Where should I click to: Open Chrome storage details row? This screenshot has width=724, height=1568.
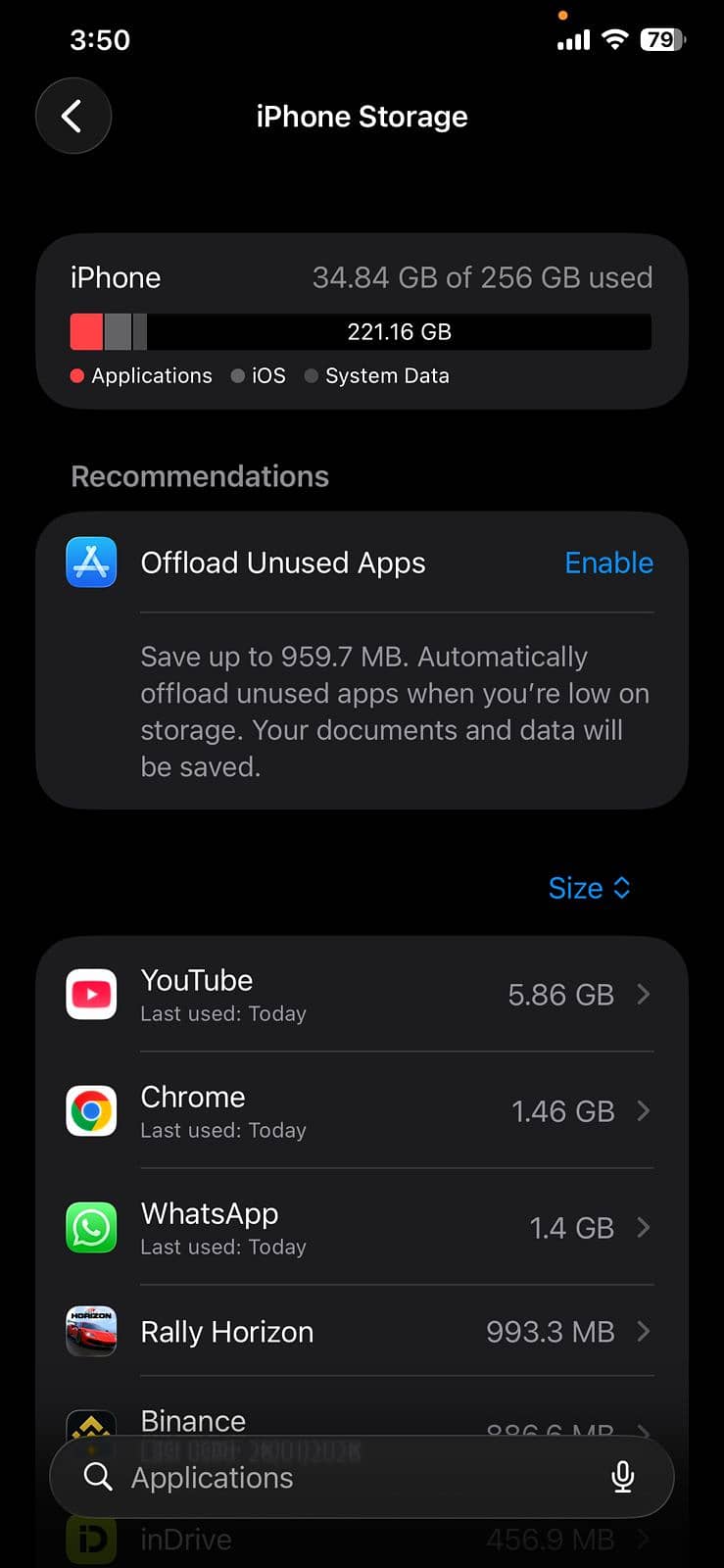[x=362, y=1110]
